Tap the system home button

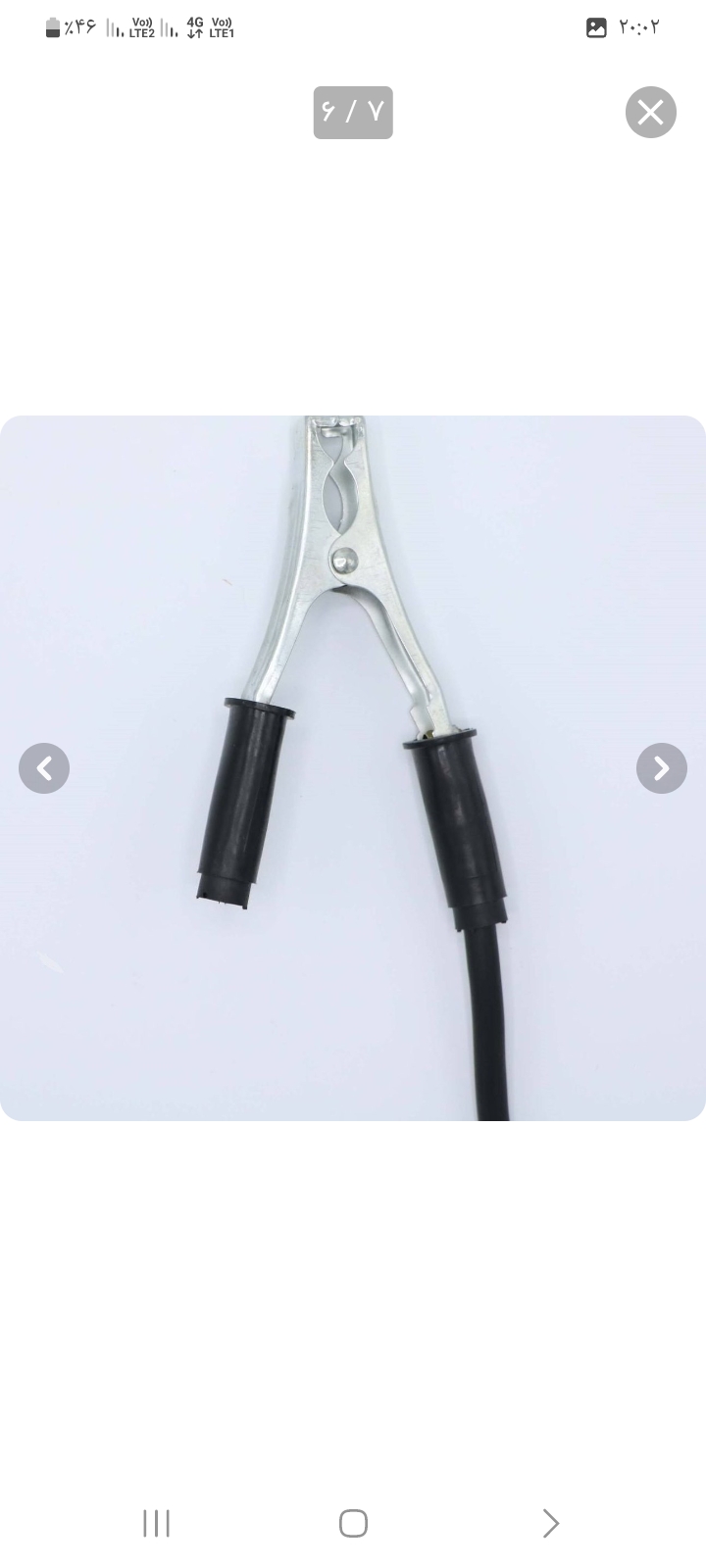tap(353, 1523)
